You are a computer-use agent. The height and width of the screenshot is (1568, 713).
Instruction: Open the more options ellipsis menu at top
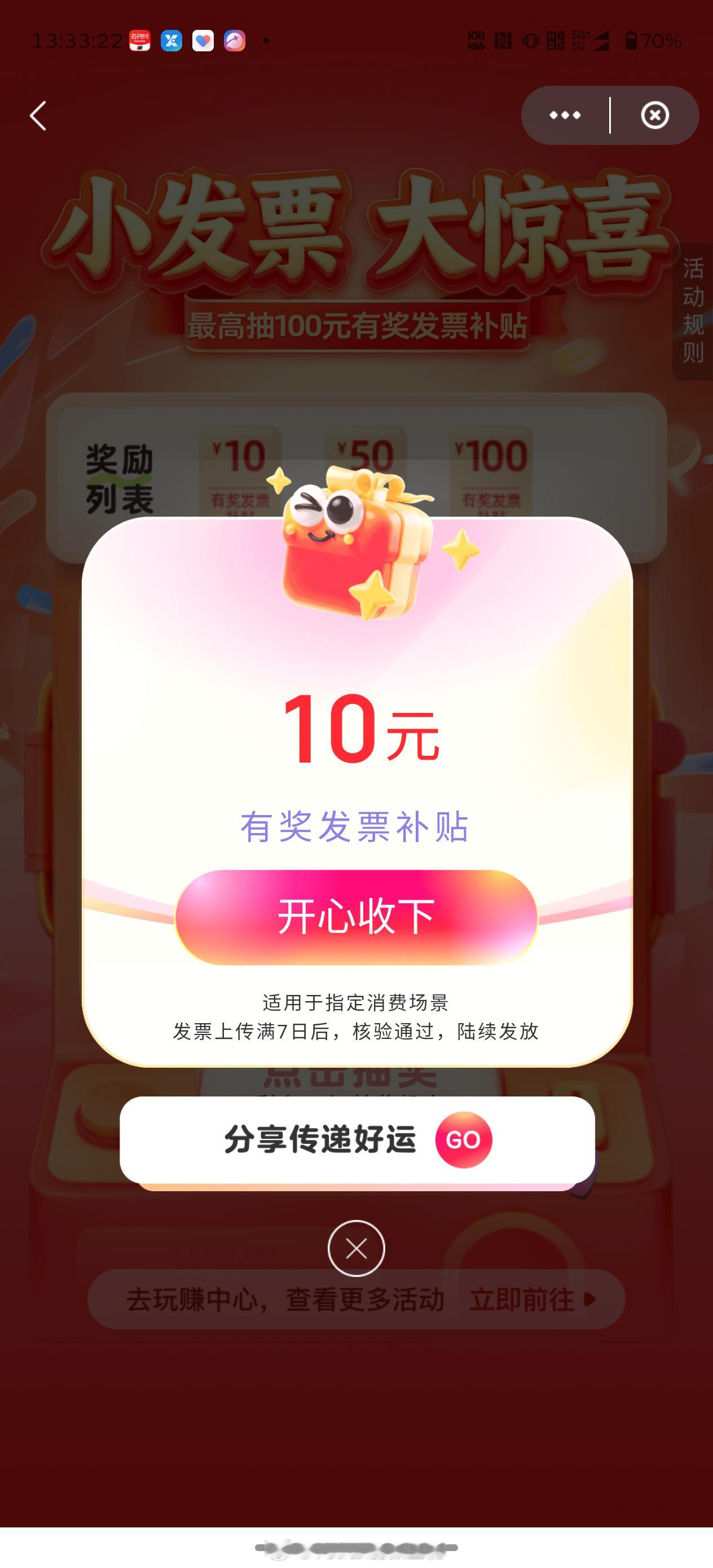[x=565, y=114]
